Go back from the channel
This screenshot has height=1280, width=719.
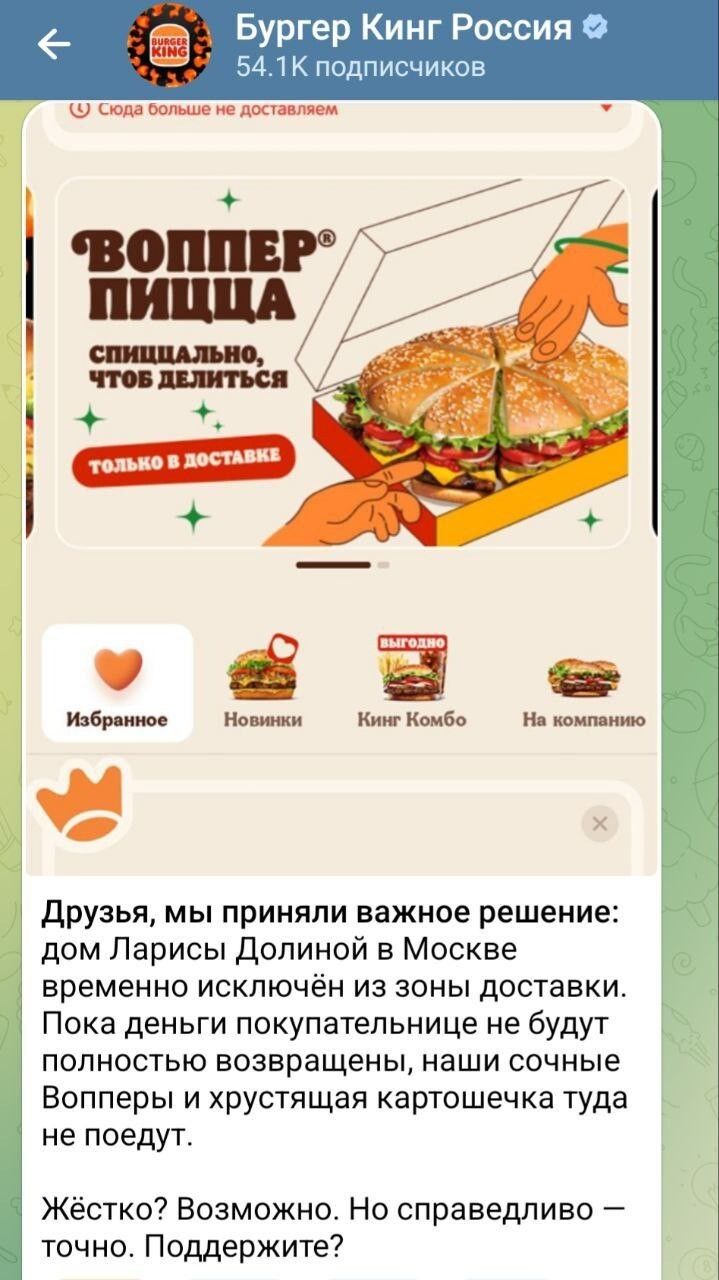tap(53, 45)
